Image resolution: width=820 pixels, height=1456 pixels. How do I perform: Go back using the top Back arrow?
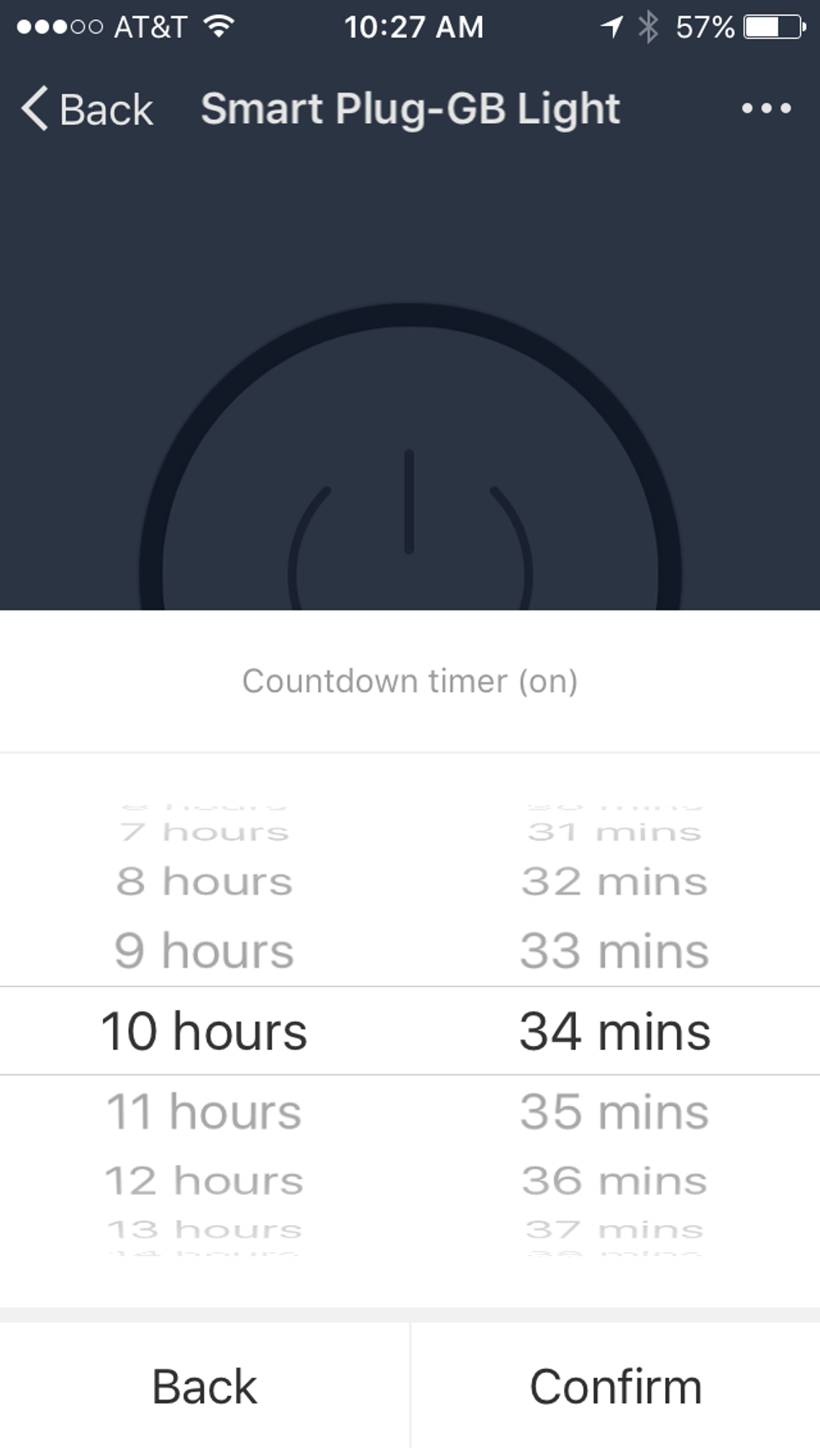(x=86, y=110)
